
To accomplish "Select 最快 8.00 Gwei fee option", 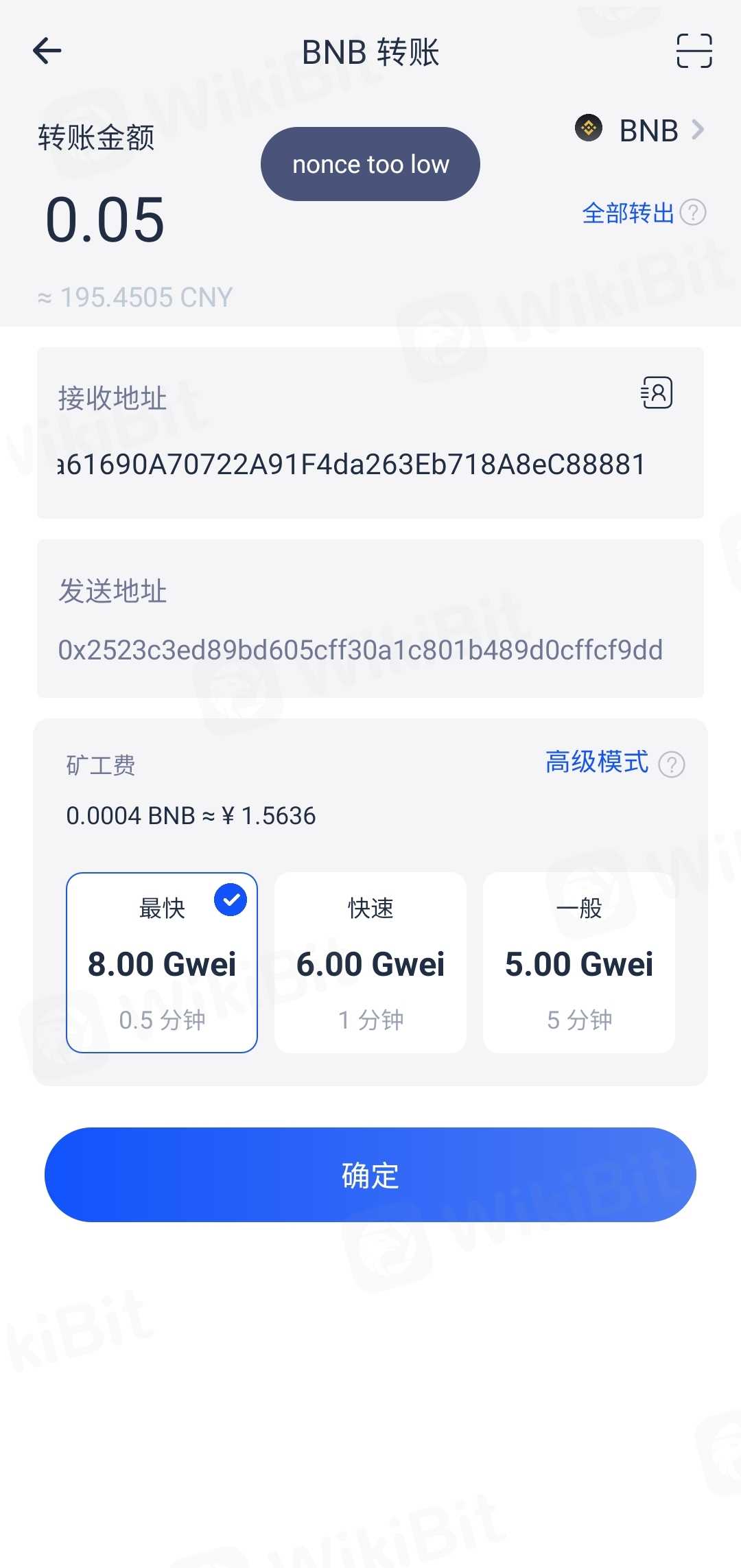I will (x=162, y=962).
